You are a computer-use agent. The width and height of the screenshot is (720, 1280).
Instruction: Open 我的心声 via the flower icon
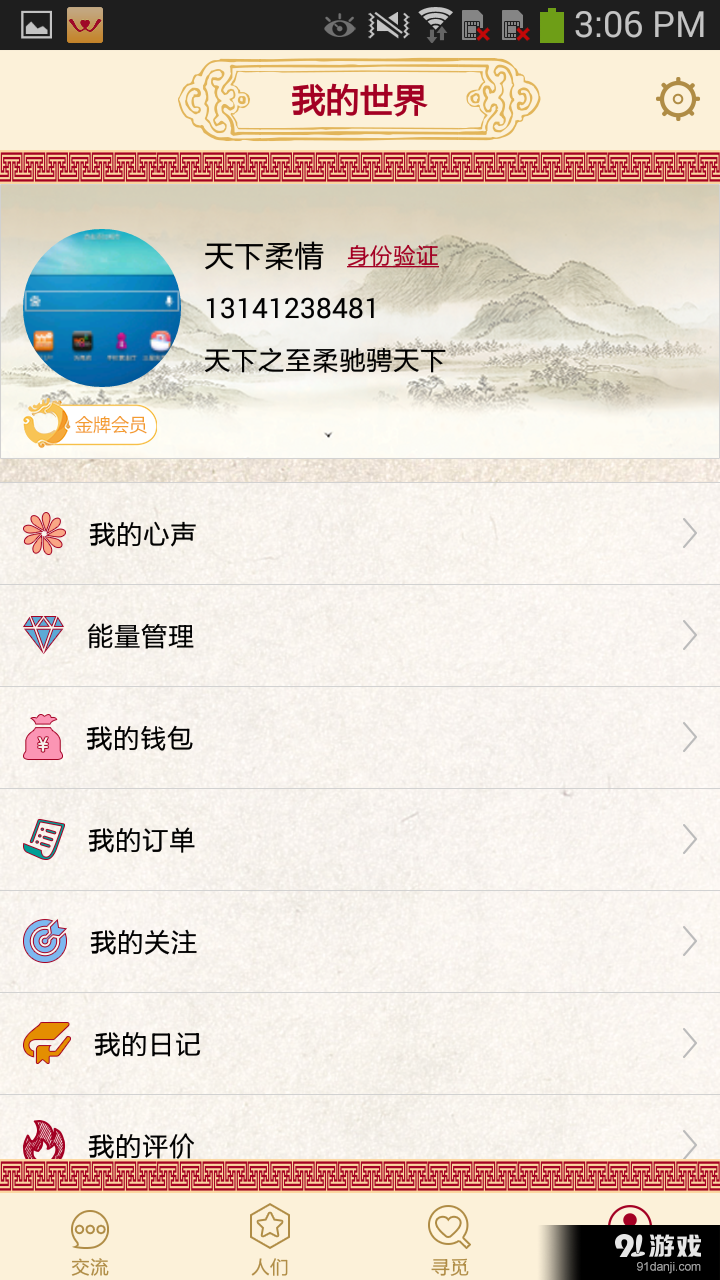pyautogui.click(x=44, y=533)
